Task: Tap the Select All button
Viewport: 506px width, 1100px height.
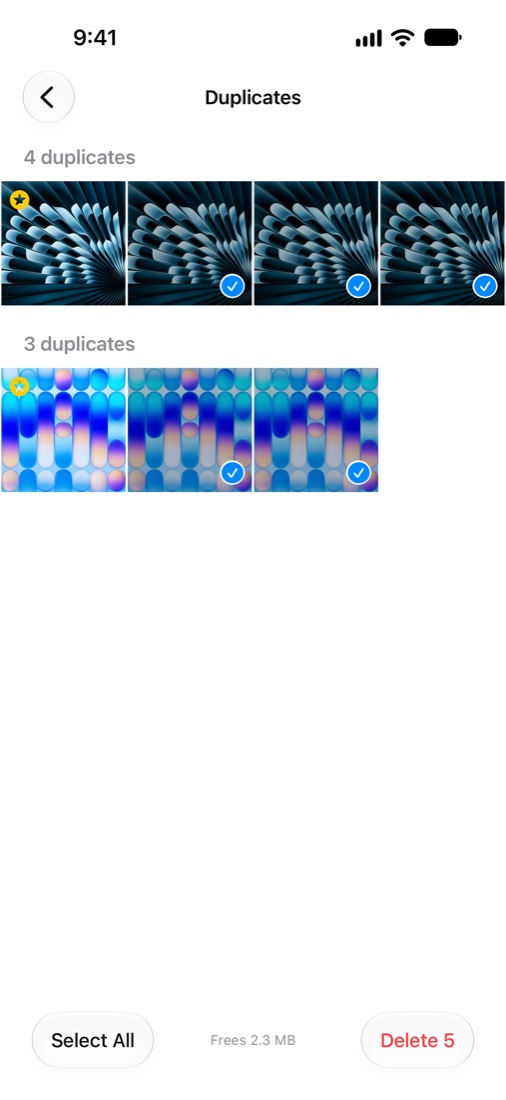Action: pyautogui.click(x=93, y=1040)
